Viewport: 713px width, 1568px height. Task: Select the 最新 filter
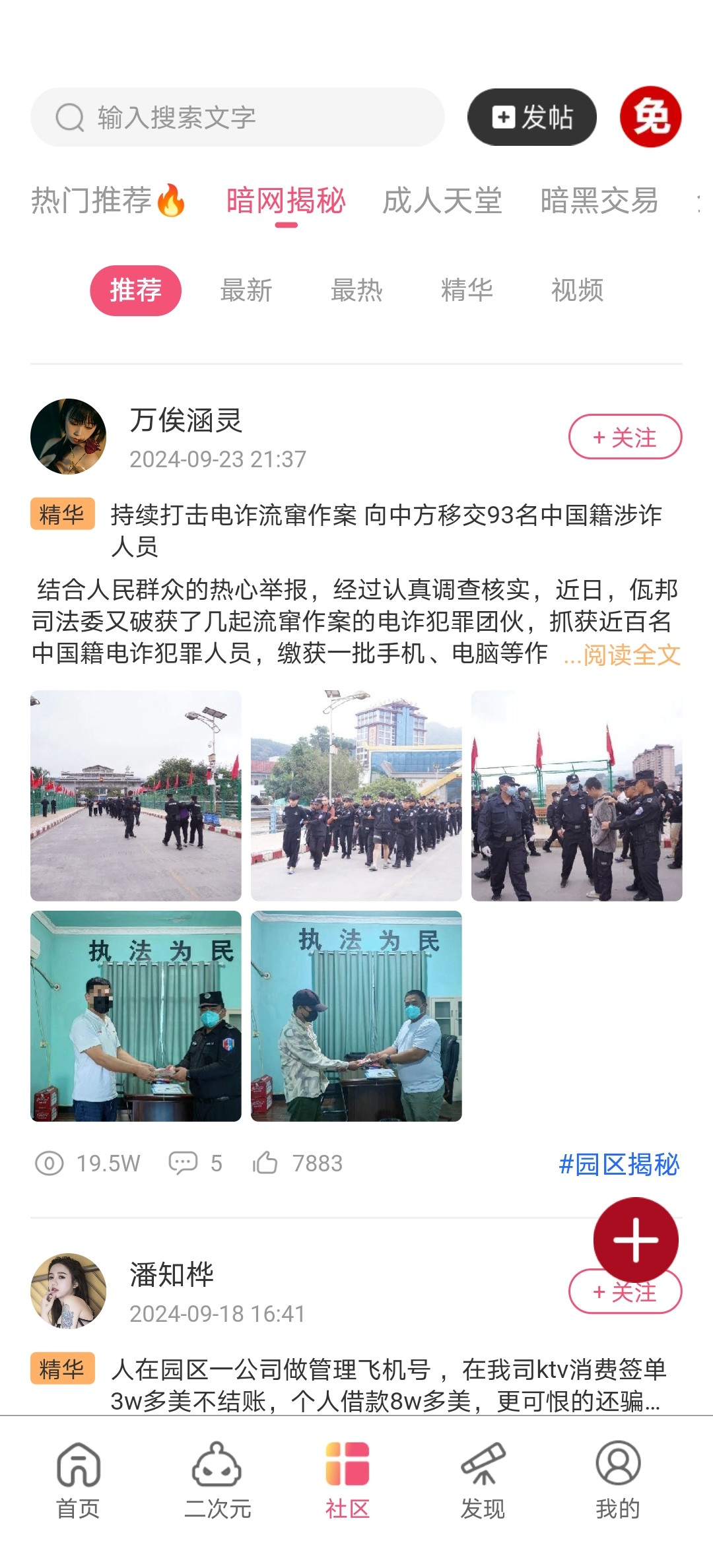[246, 290]
